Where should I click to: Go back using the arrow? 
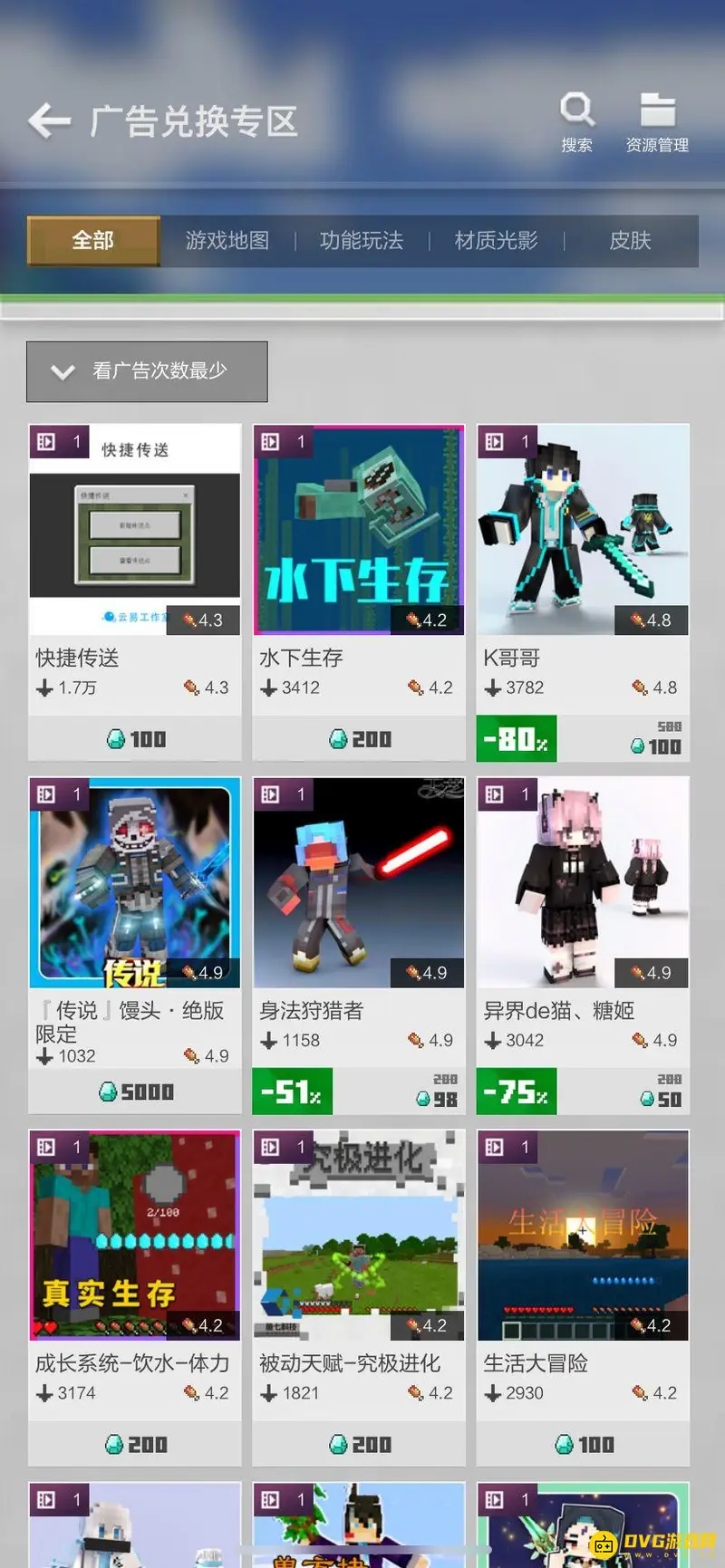49,120
